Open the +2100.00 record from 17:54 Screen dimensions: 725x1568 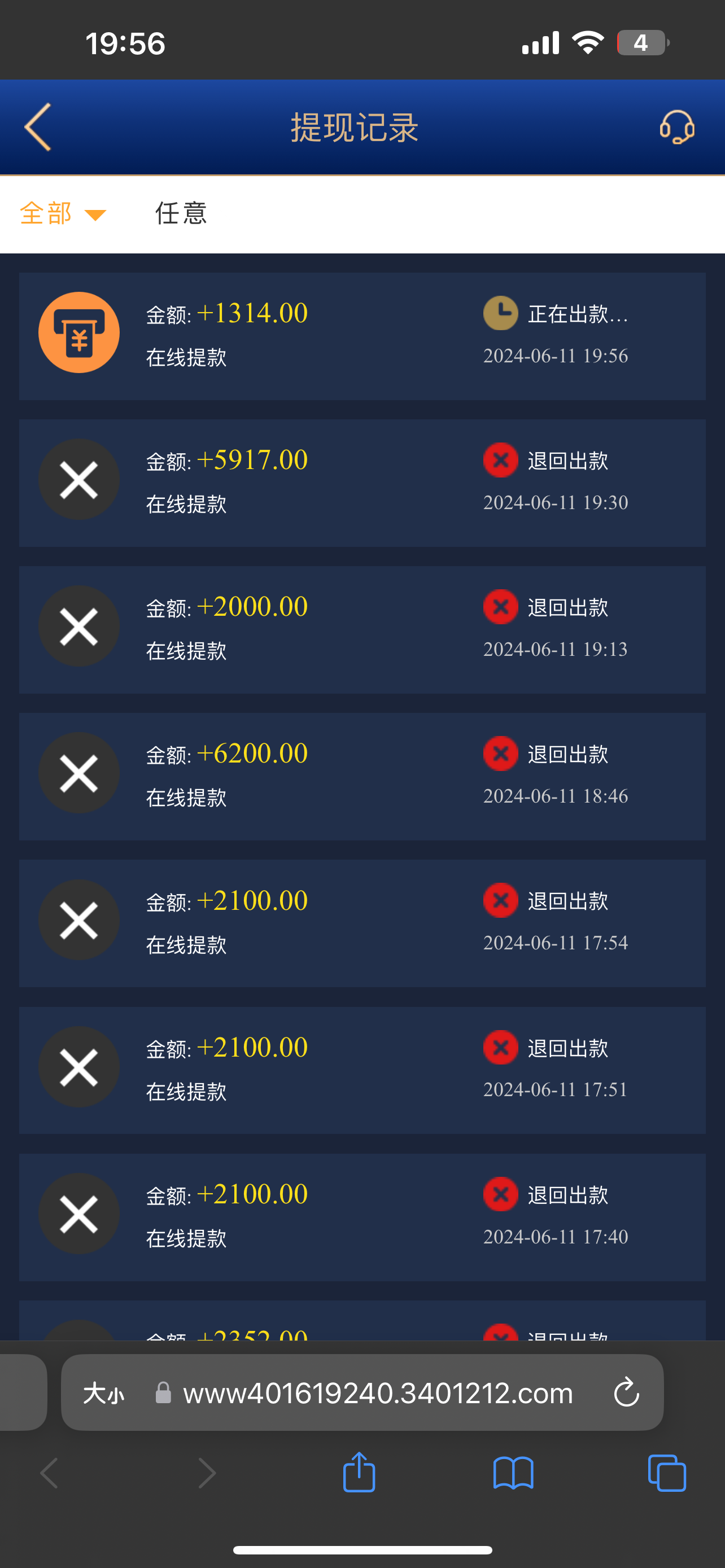362,923
